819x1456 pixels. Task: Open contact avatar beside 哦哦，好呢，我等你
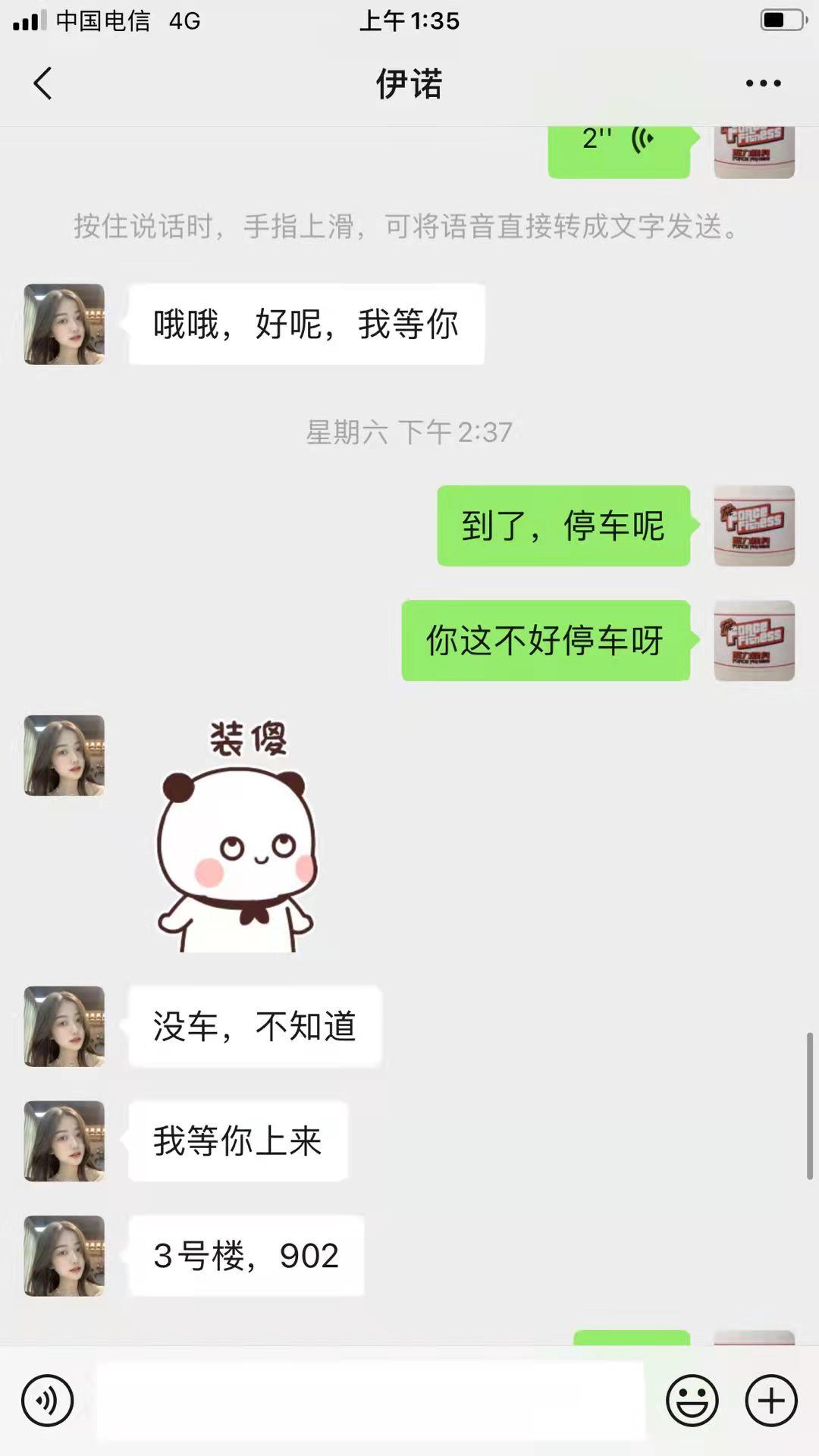click(64, 325)
